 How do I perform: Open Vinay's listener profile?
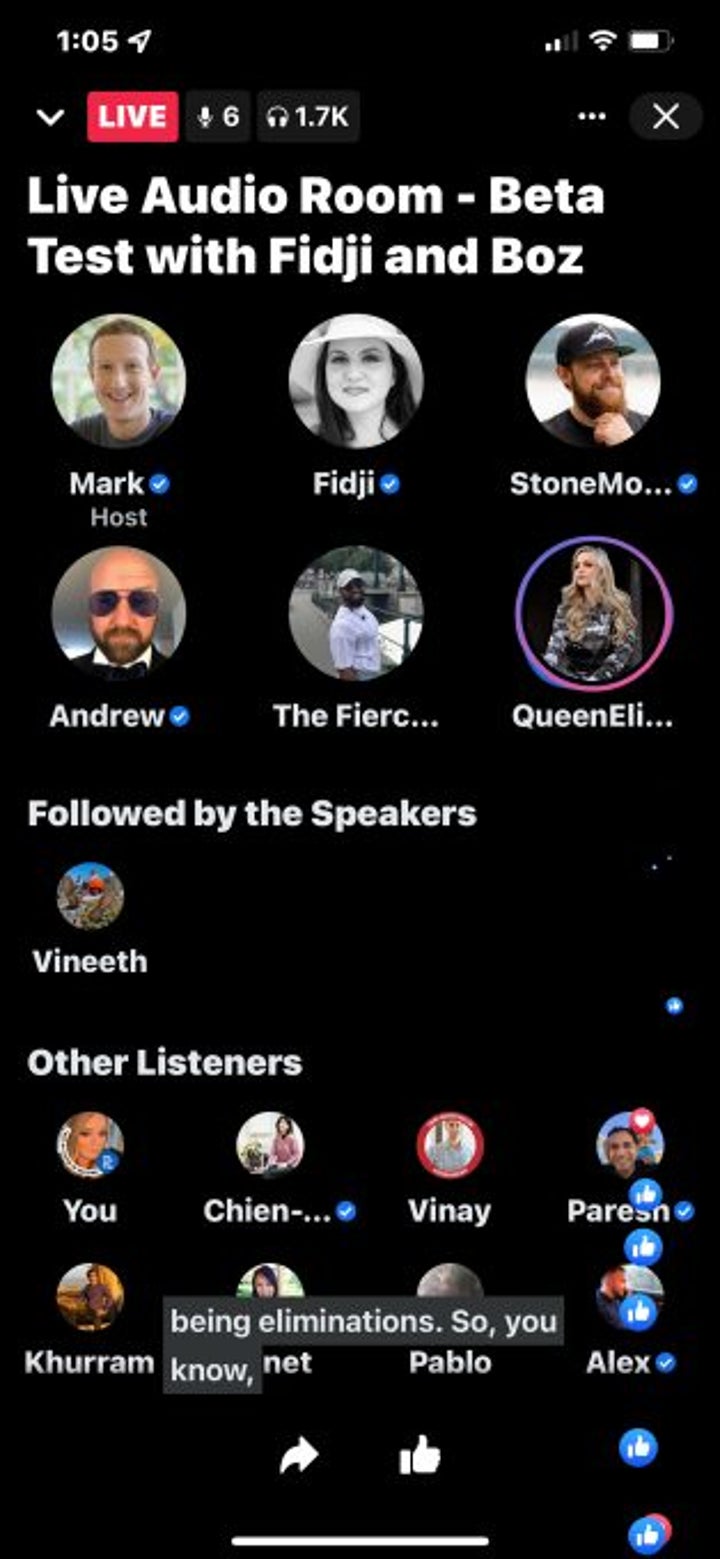[x=450, y=1145]
